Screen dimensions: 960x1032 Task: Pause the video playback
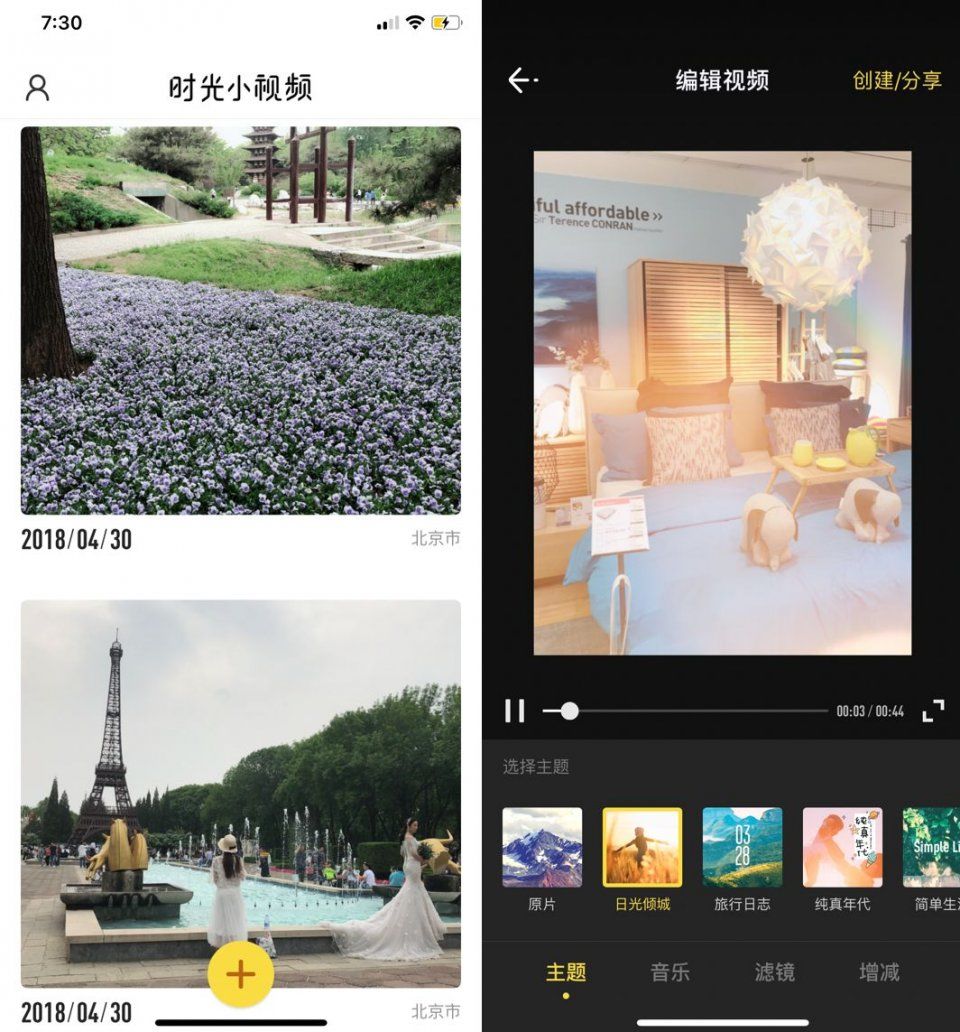tap(515, 711)
